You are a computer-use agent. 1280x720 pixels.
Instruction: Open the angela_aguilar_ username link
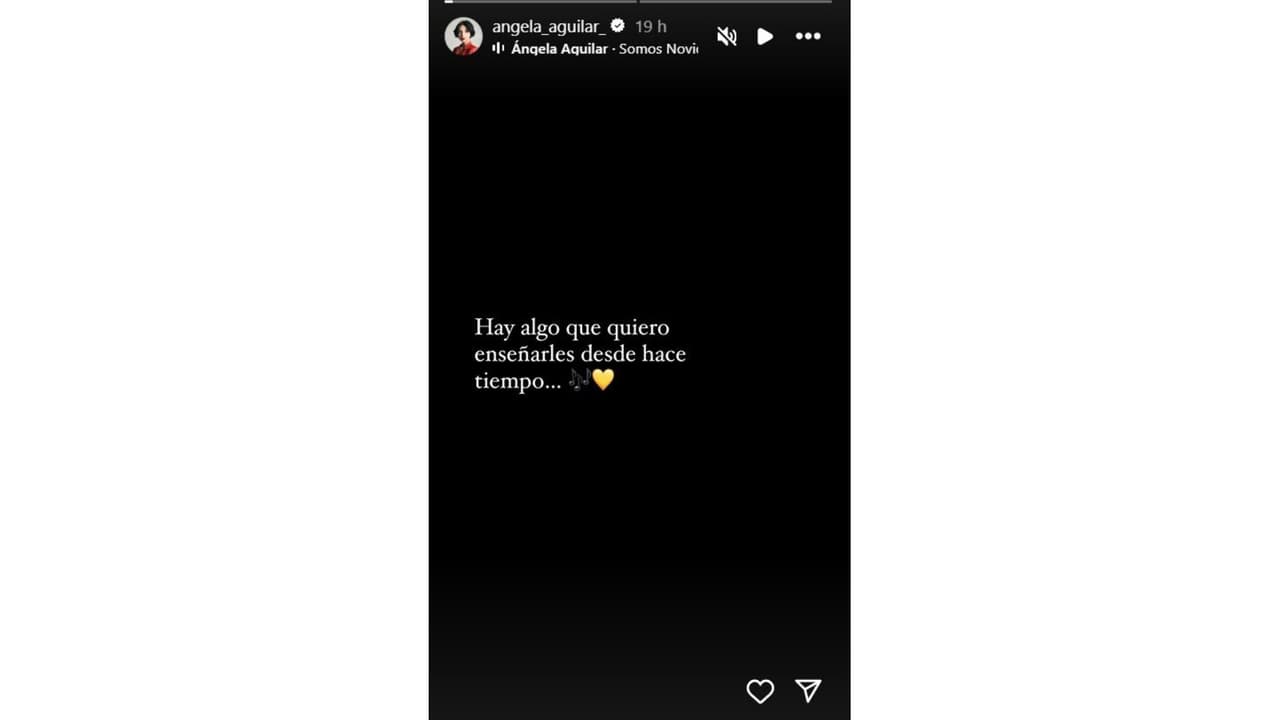coord(548,27)
